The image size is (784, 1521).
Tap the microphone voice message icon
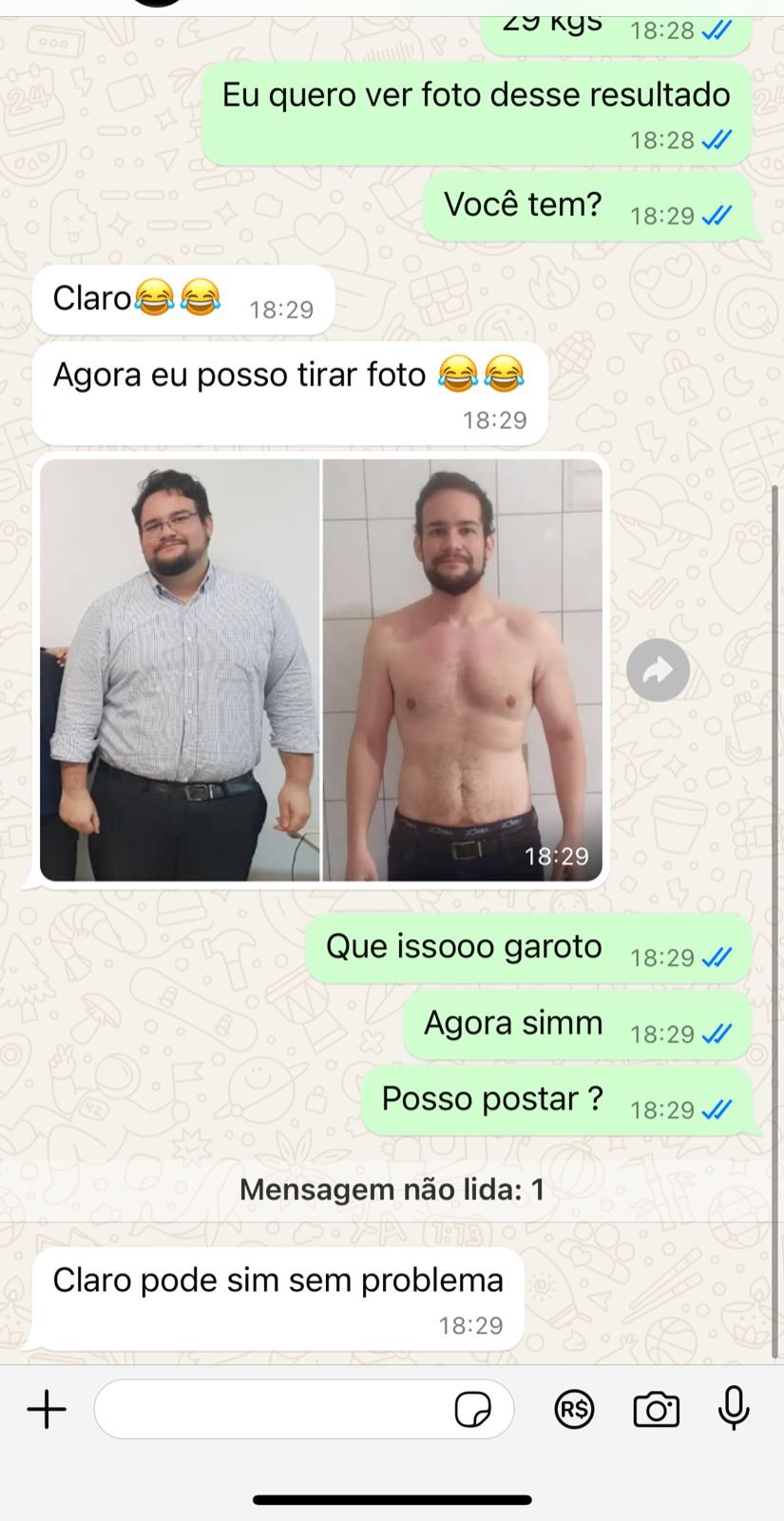[733, 1408]
